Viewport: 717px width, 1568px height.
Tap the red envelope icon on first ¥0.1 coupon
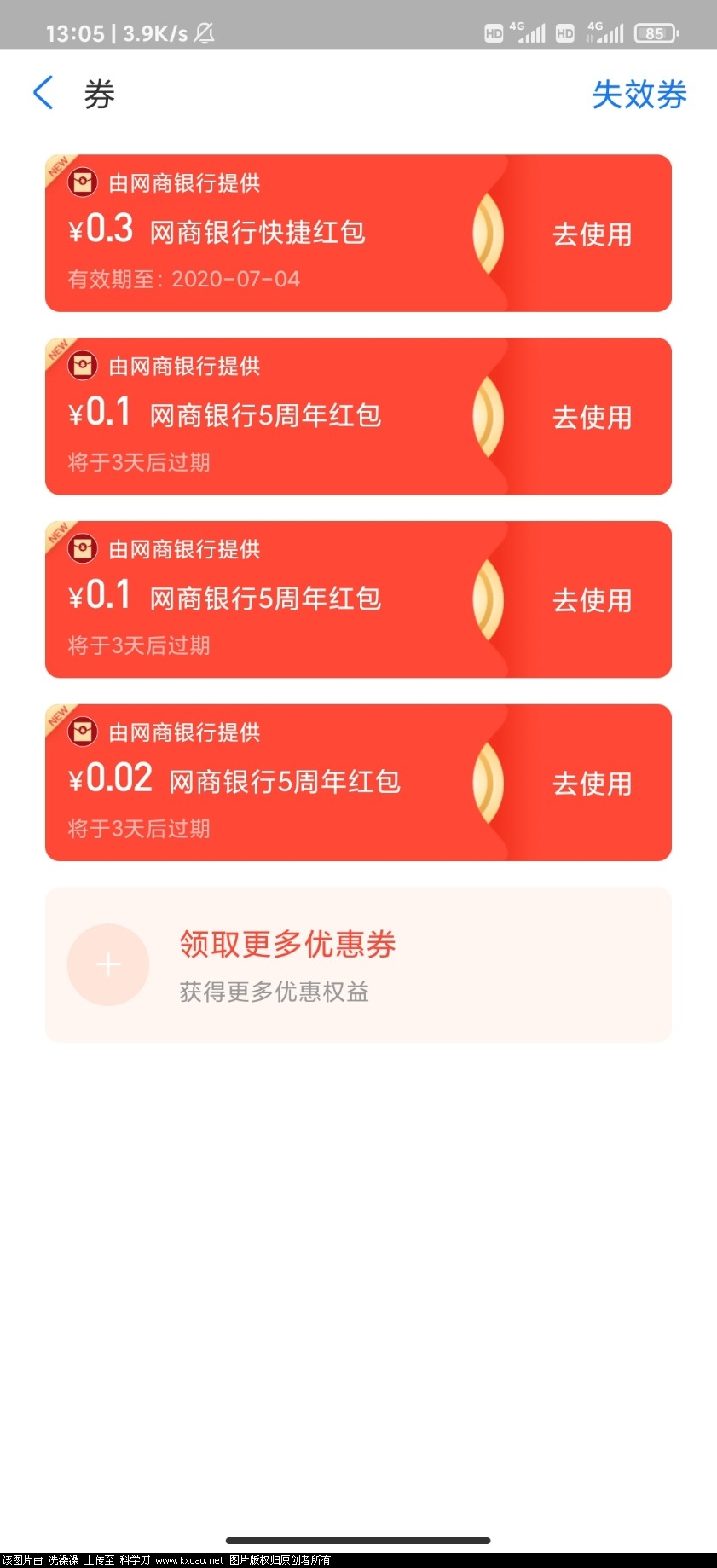coord(82,365)
